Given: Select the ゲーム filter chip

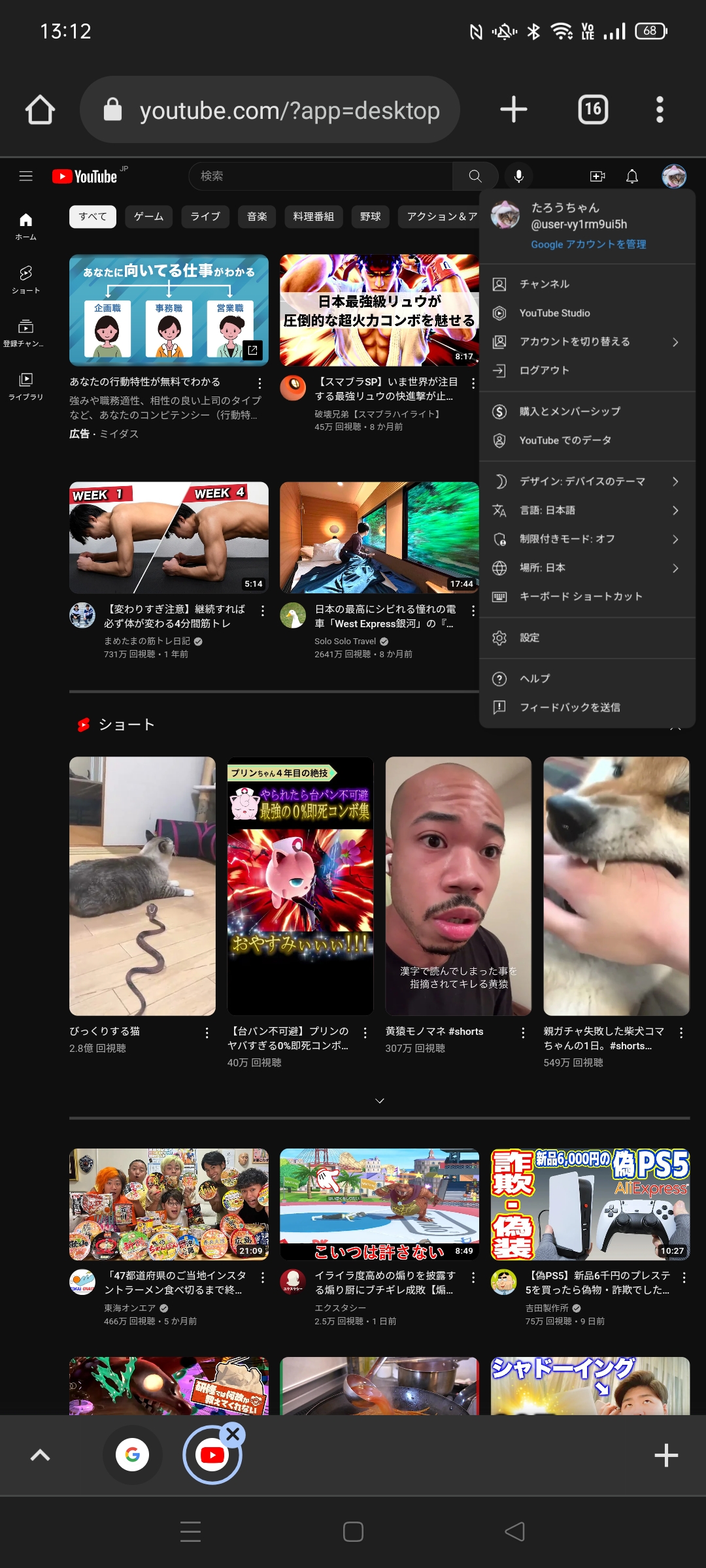Looking at the screenshot, I should (x=149, y=216).
